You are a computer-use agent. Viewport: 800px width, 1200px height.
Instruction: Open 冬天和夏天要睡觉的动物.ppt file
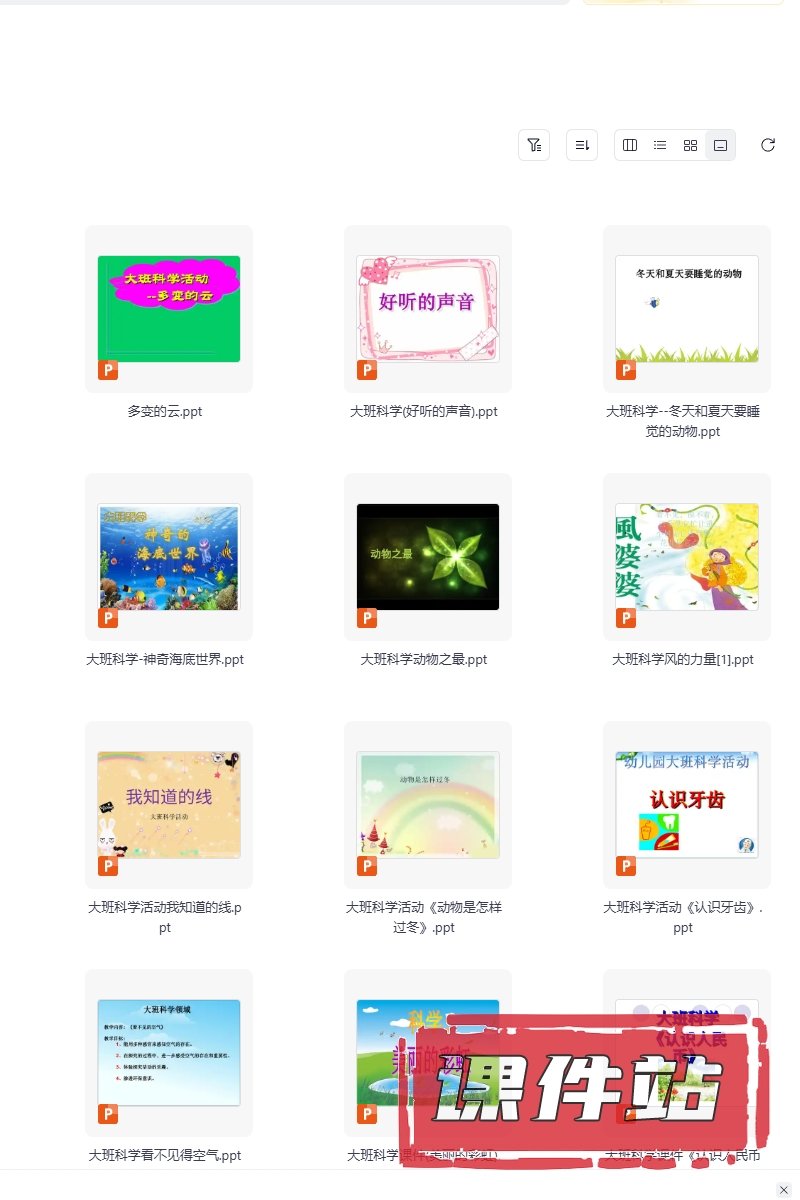pyautogui.click(x=686, y=309)
